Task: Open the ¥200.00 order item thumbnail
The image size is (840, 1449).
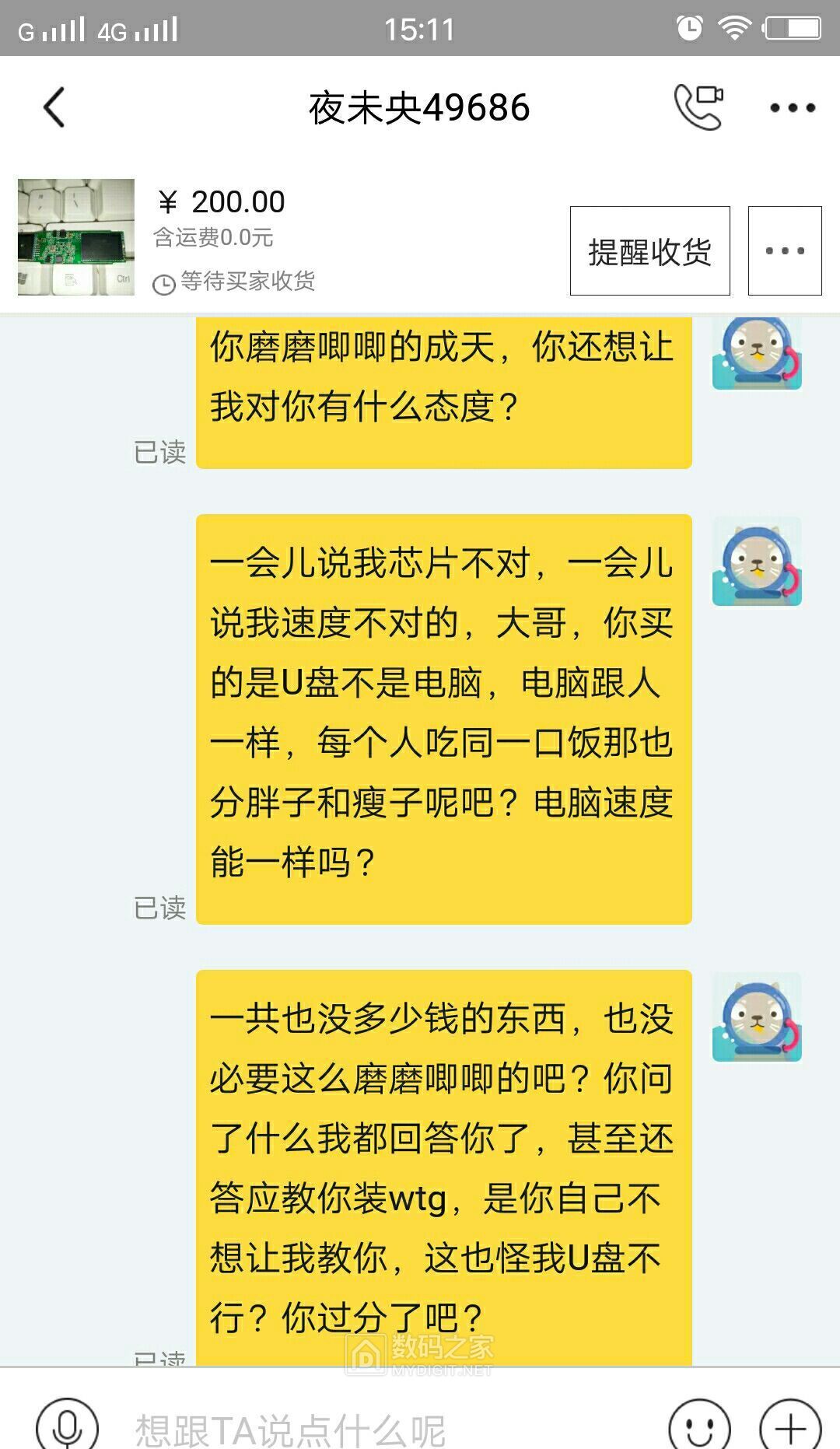Action: click(76, 237)
